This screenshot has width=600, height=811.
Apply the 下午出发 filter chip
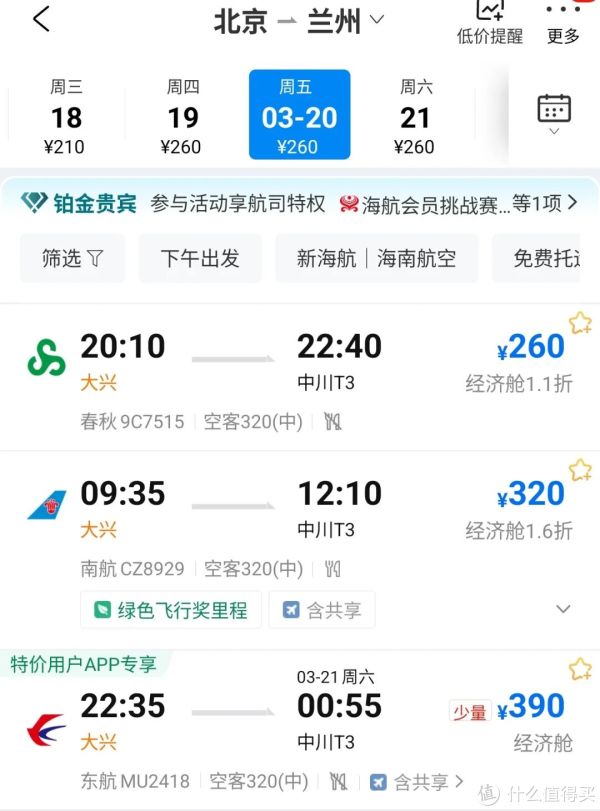[x=200, y=258]
